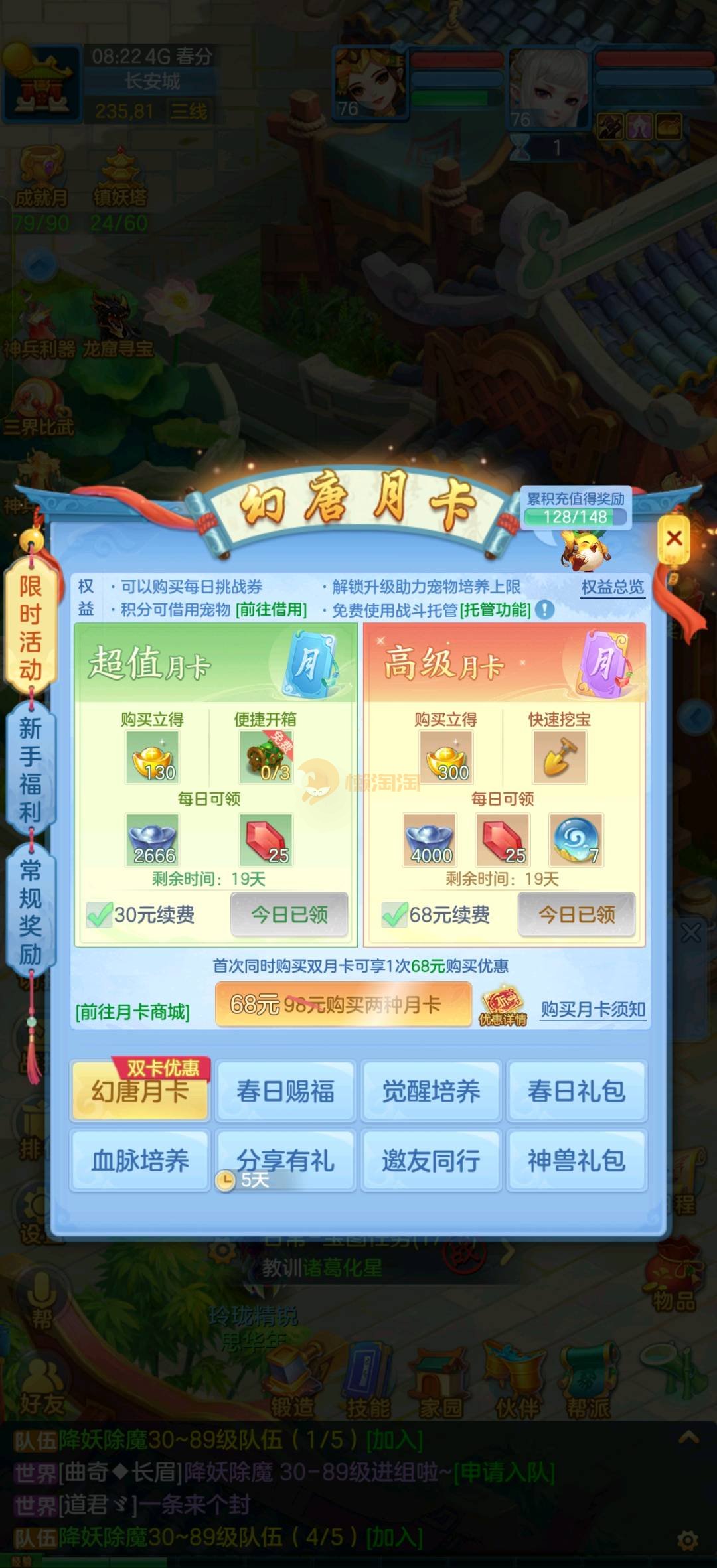Viewport: 717px width, 1568px height.
Task: Switch to the 春日赐福 tab
Action: [285, 1092]
